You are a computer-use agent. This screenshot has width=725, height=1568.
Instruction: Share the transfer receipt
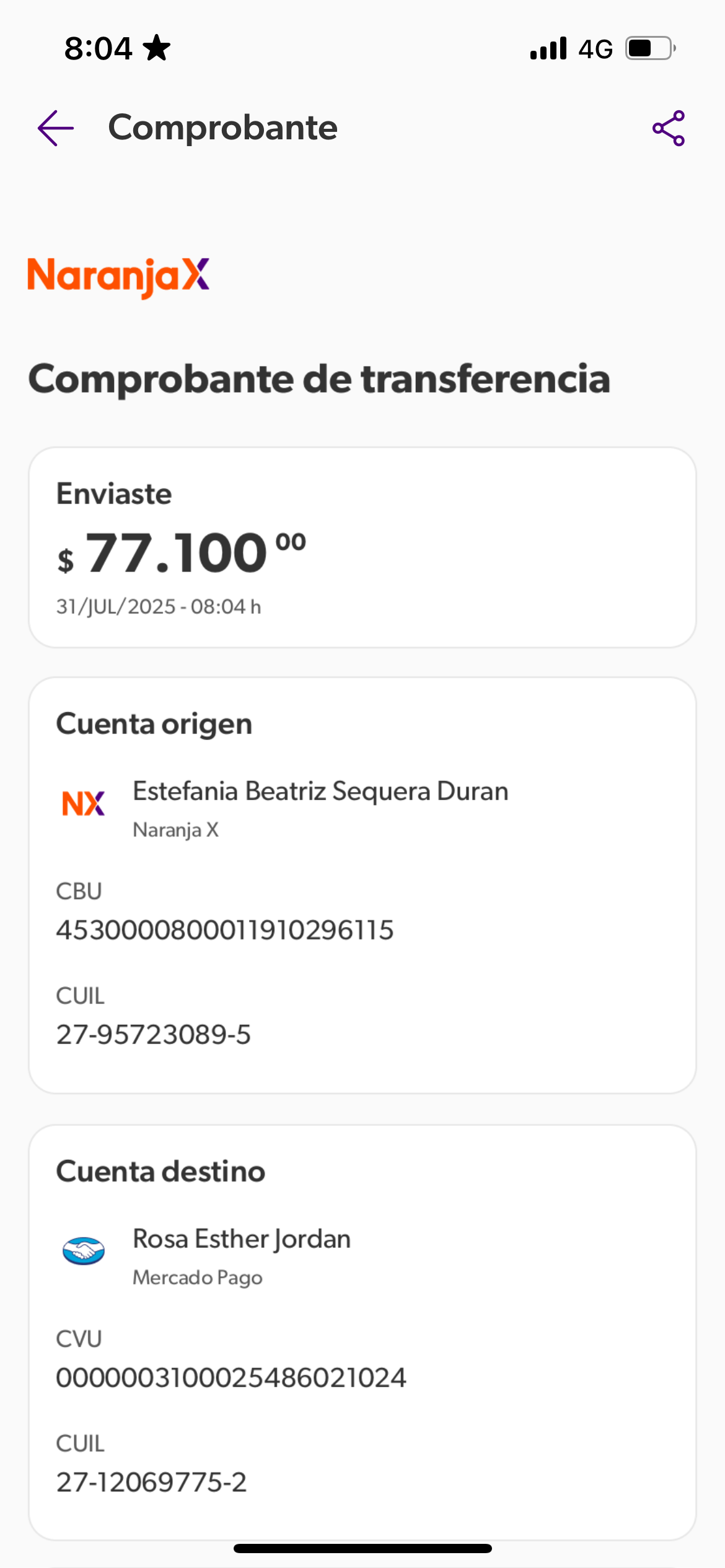[x=669, y=128]
